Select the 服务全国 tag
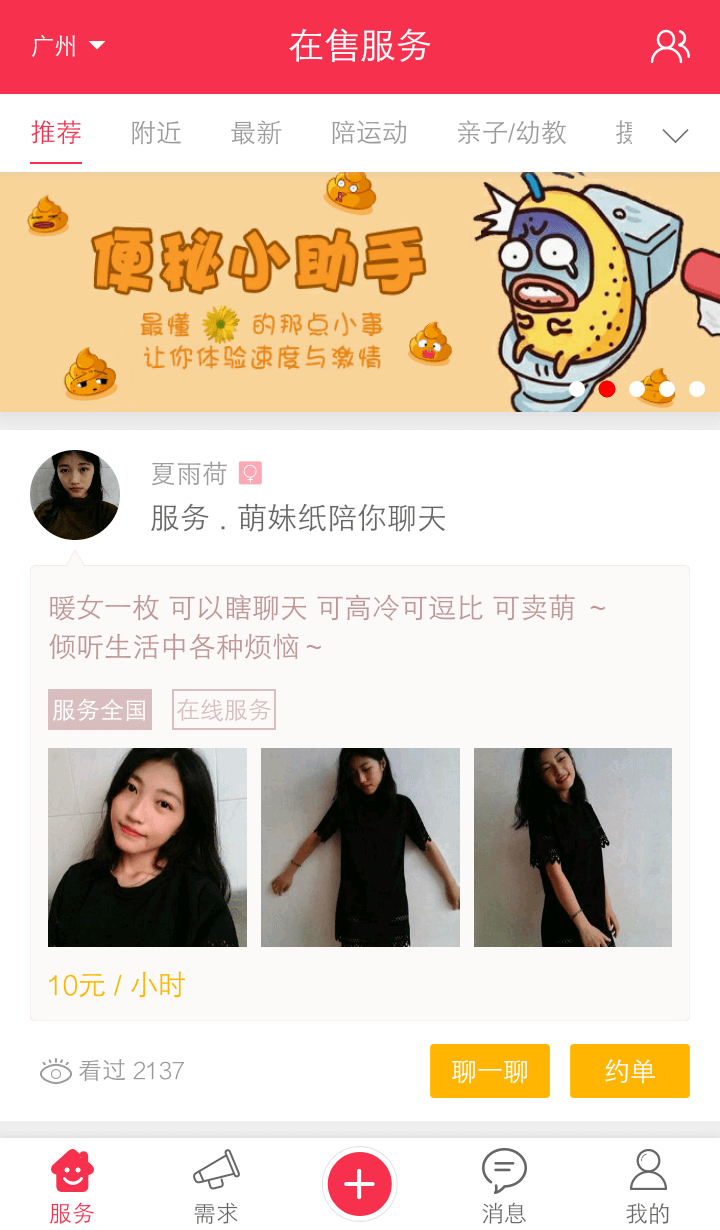The width and height of the screenshot is (720, 1230). coord(99,710)
